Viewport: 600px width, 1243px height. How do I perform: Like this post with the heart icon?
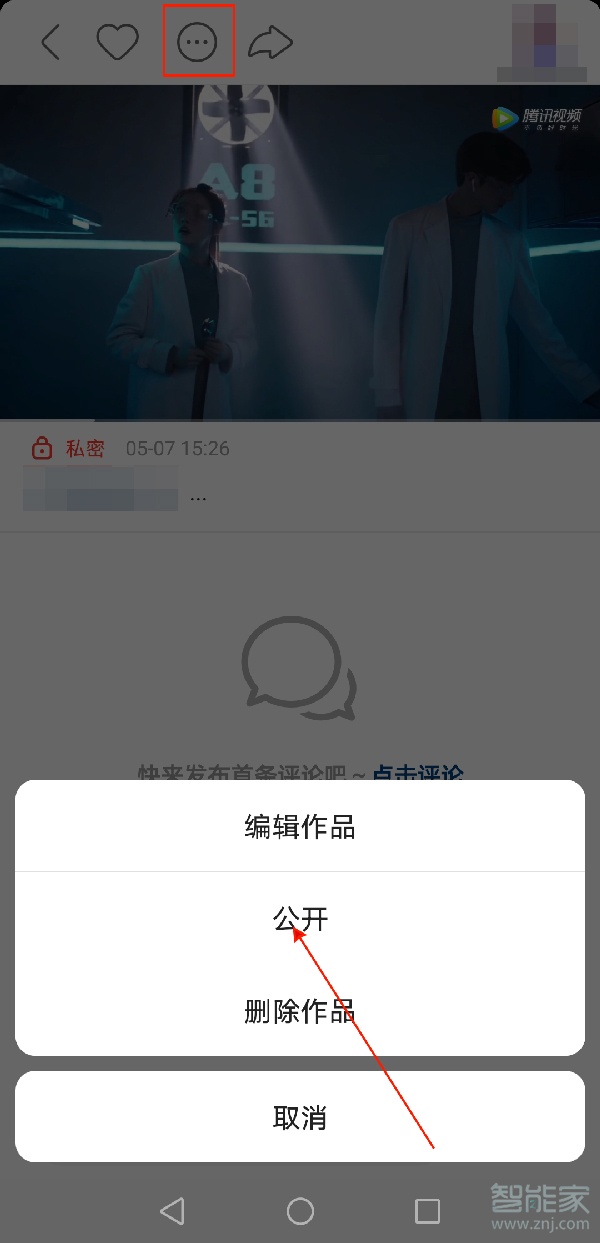point(117,42)
